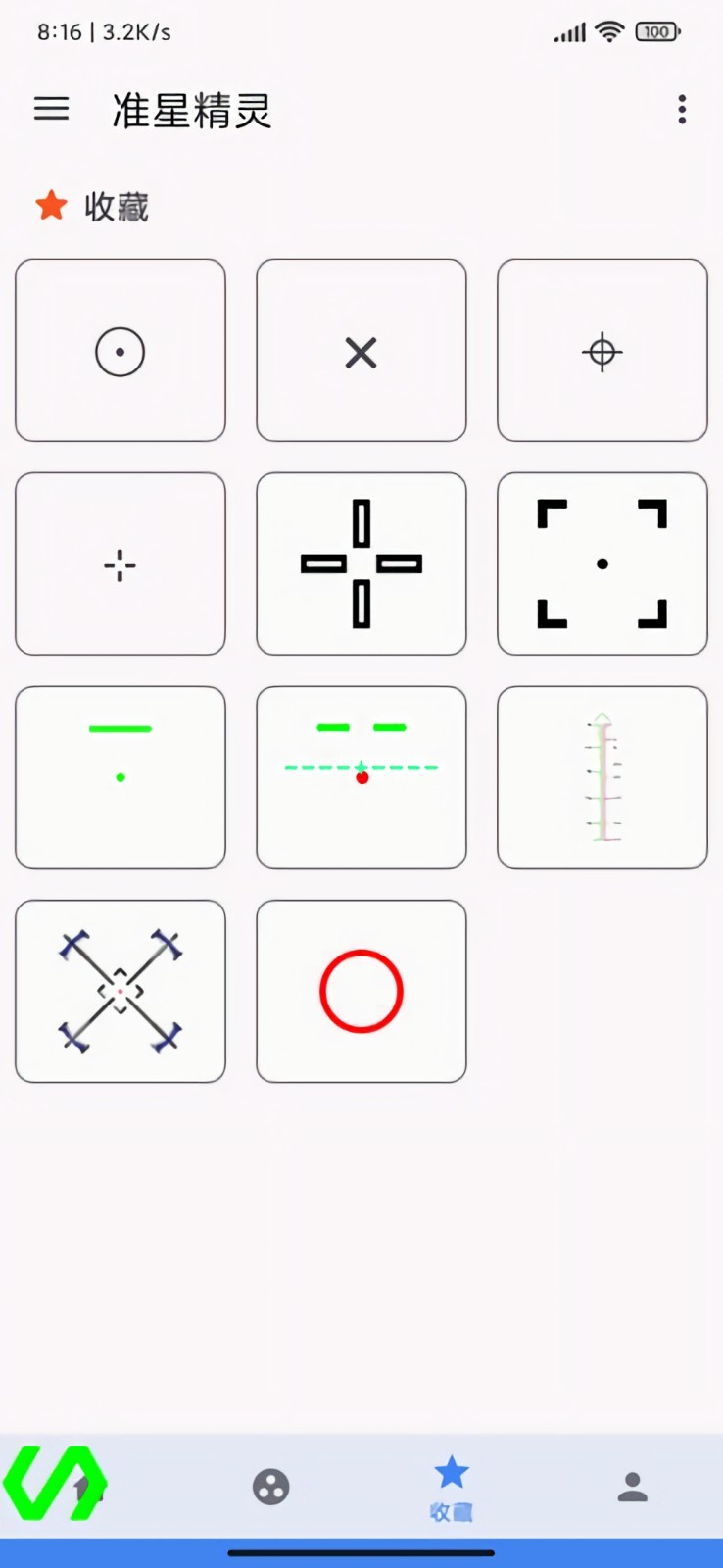Open the hamburger drawer menu
The image size is (723, 1568).
(x=52, y=109)
